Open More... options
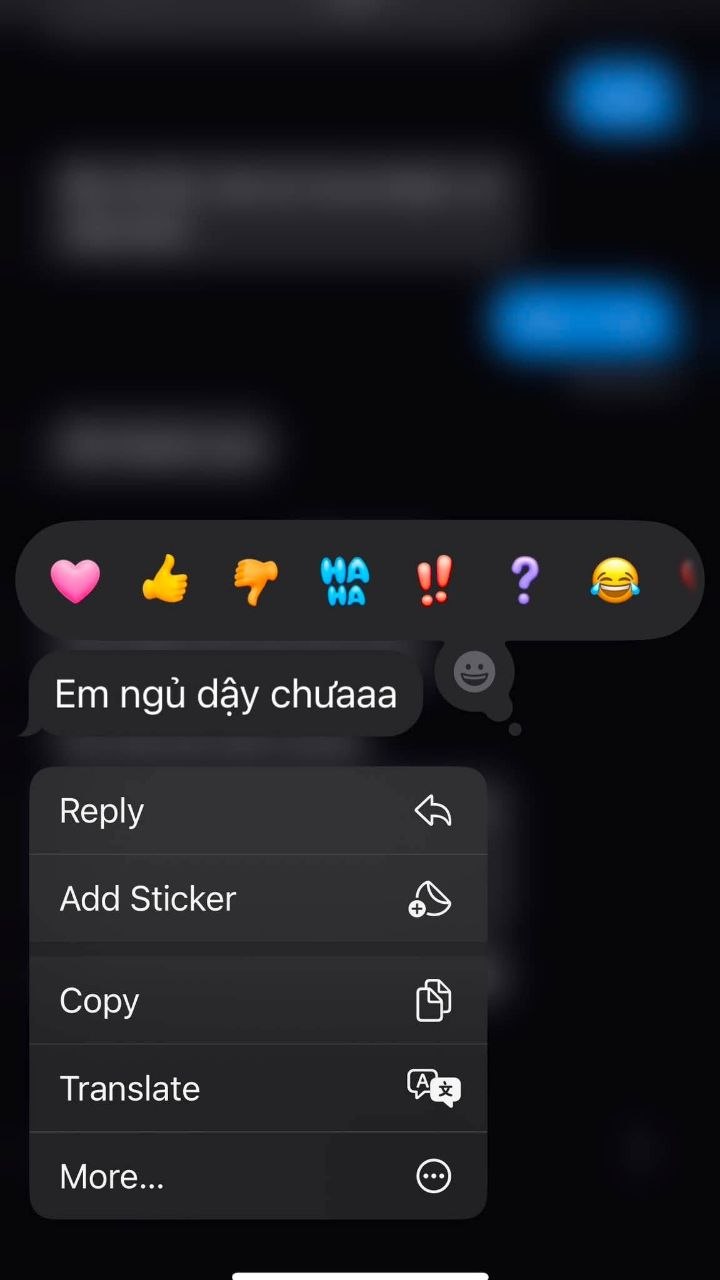 (258, 1176)
